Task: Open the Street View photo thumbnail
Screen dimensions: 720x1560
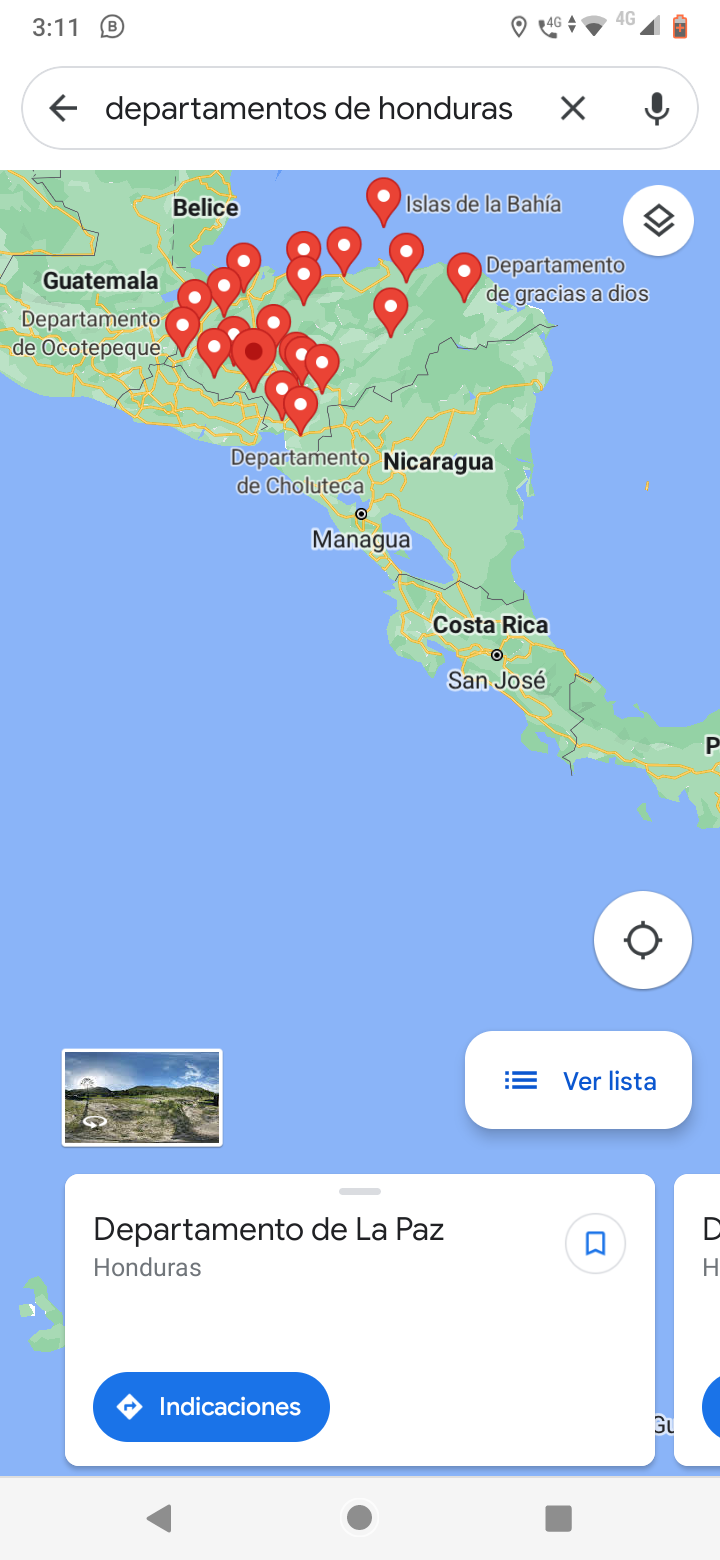Action: point(142,1097)
